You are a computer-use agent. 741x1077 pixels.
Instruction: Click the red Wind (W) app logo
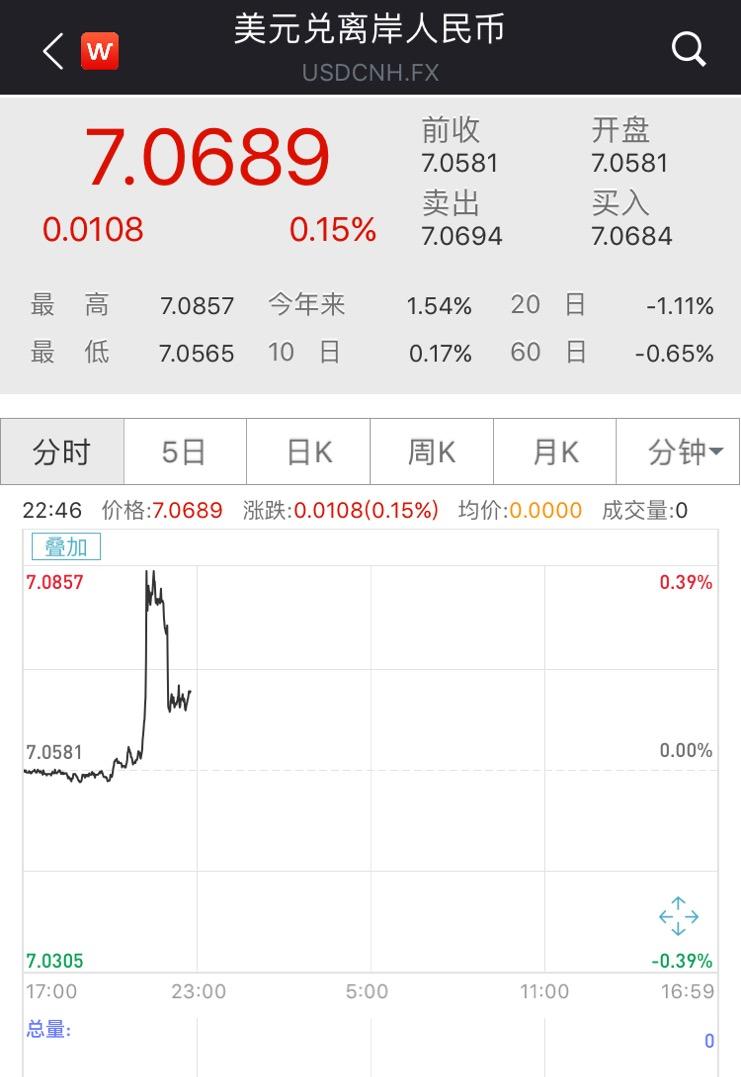click(97, 49)
